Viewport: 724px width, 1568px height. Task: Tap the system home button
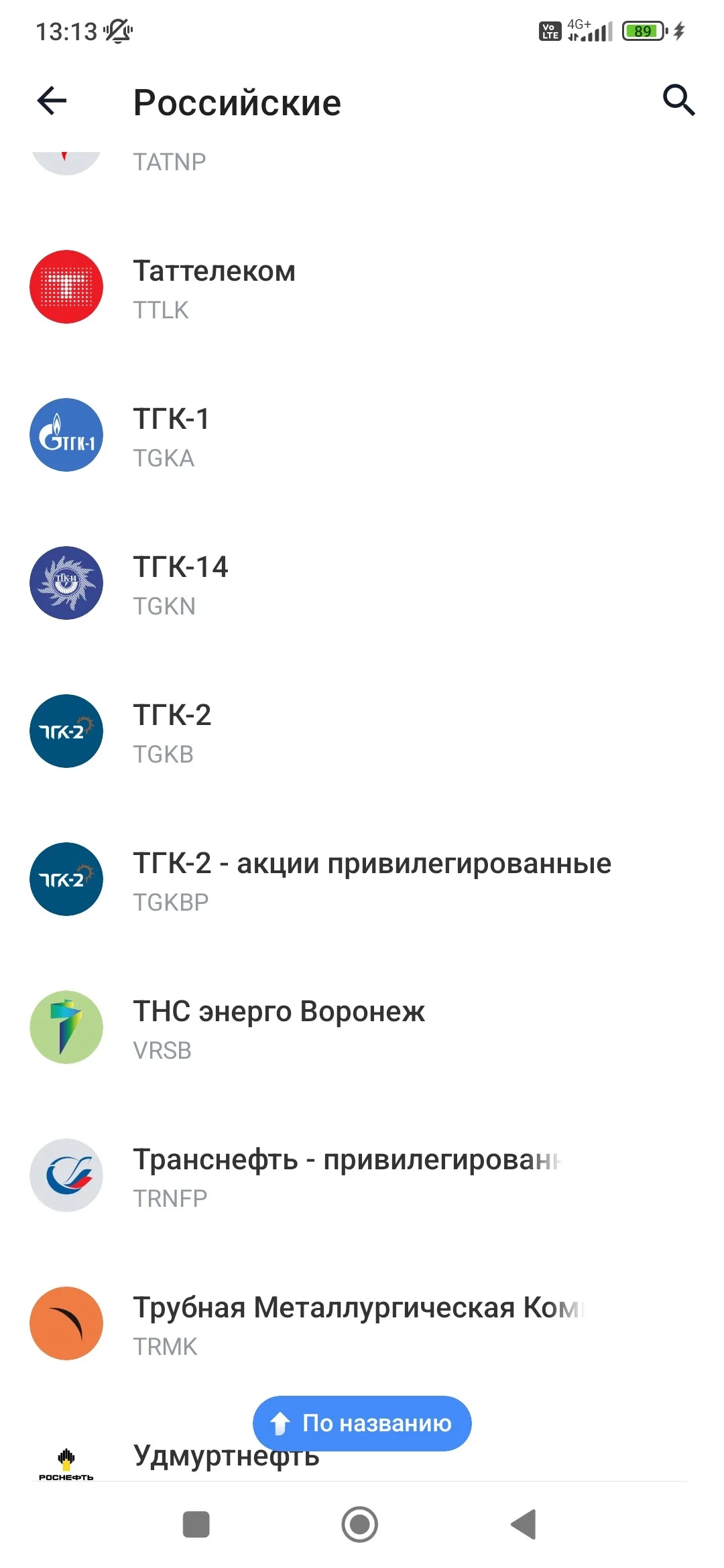tap(360, 1524)
